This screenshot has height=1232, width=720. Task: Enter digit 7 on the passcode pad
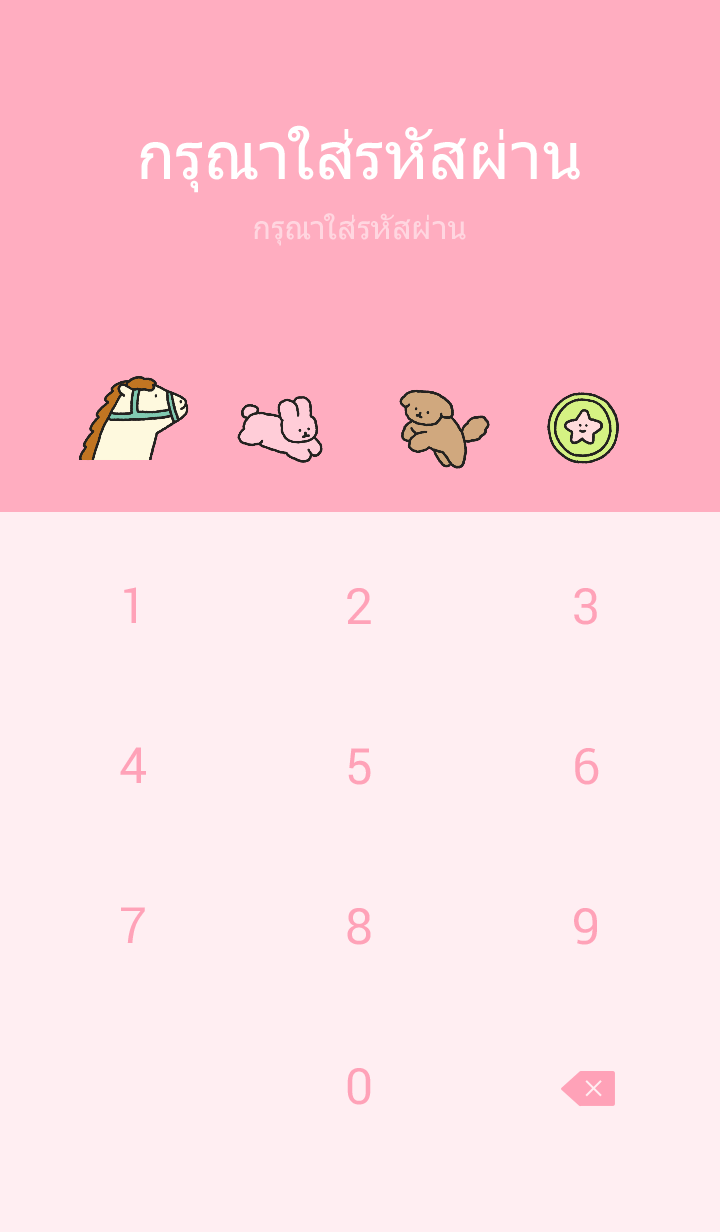132,927
